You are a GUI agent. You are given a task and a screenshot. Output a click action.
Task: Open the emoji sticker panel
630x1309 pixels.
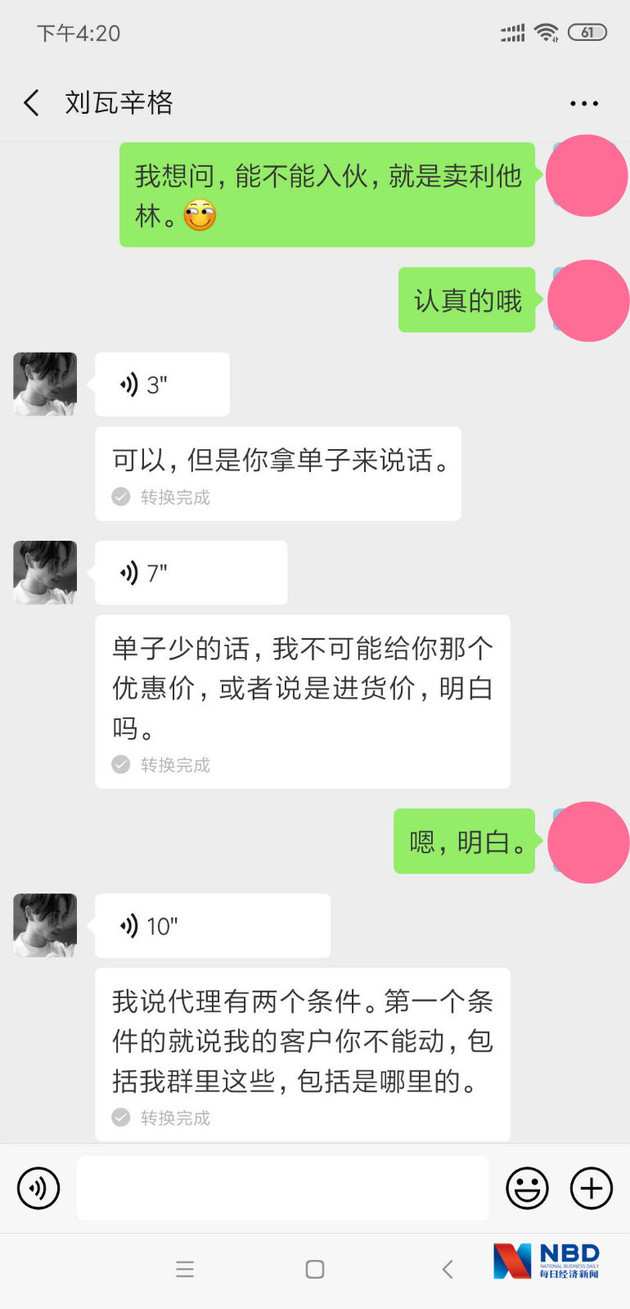[527, 1188]
